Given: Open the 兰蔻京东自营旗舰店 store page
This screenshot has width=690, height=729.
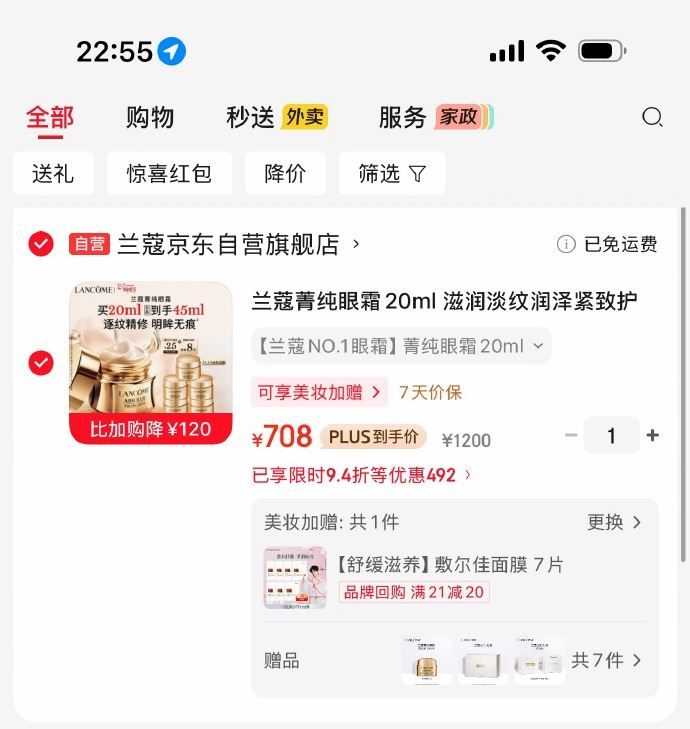Looking at the screenshot, I should [x=238, y=244].
